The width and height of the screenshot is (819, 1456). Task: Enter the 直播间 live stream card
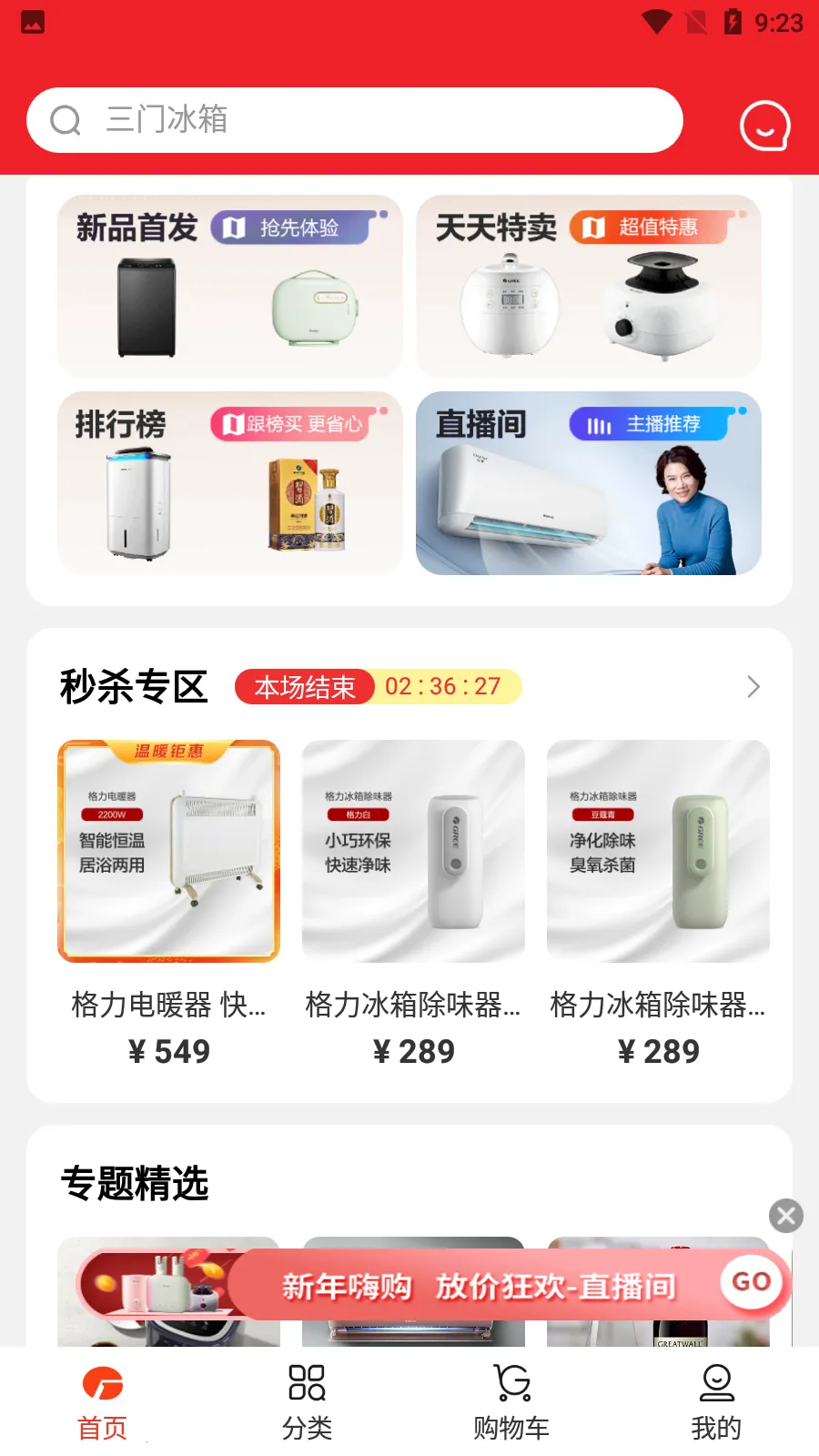589,483
